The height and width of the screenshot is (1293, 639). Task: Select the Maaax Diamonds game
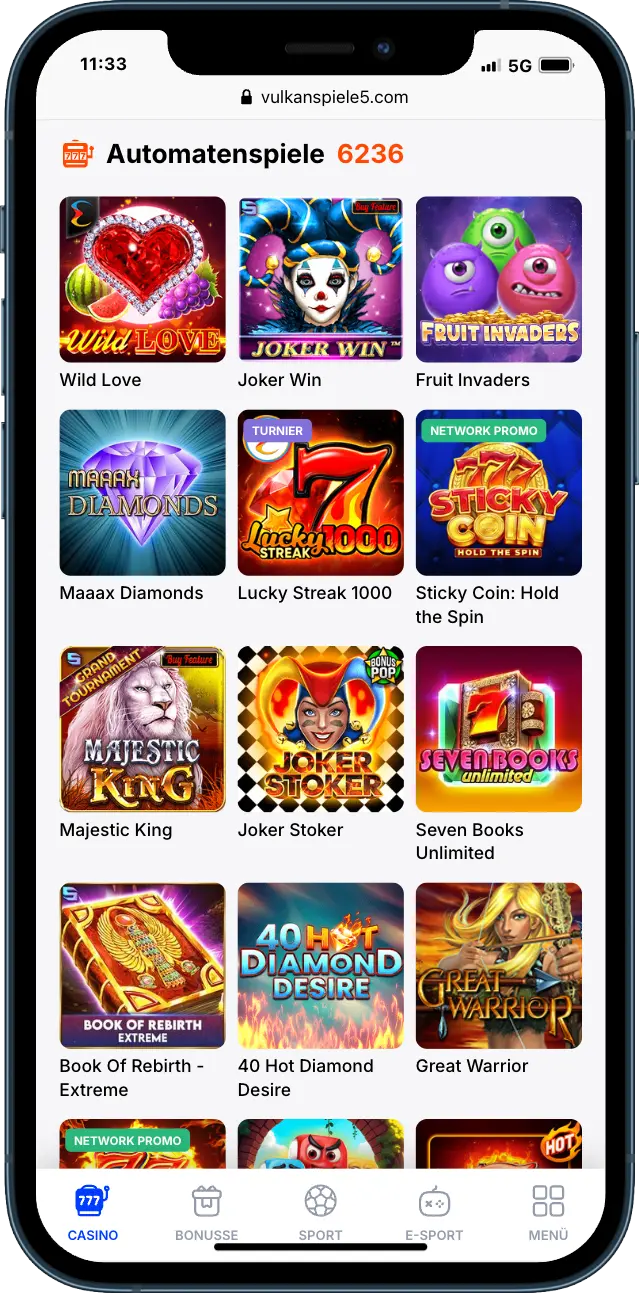142,492
